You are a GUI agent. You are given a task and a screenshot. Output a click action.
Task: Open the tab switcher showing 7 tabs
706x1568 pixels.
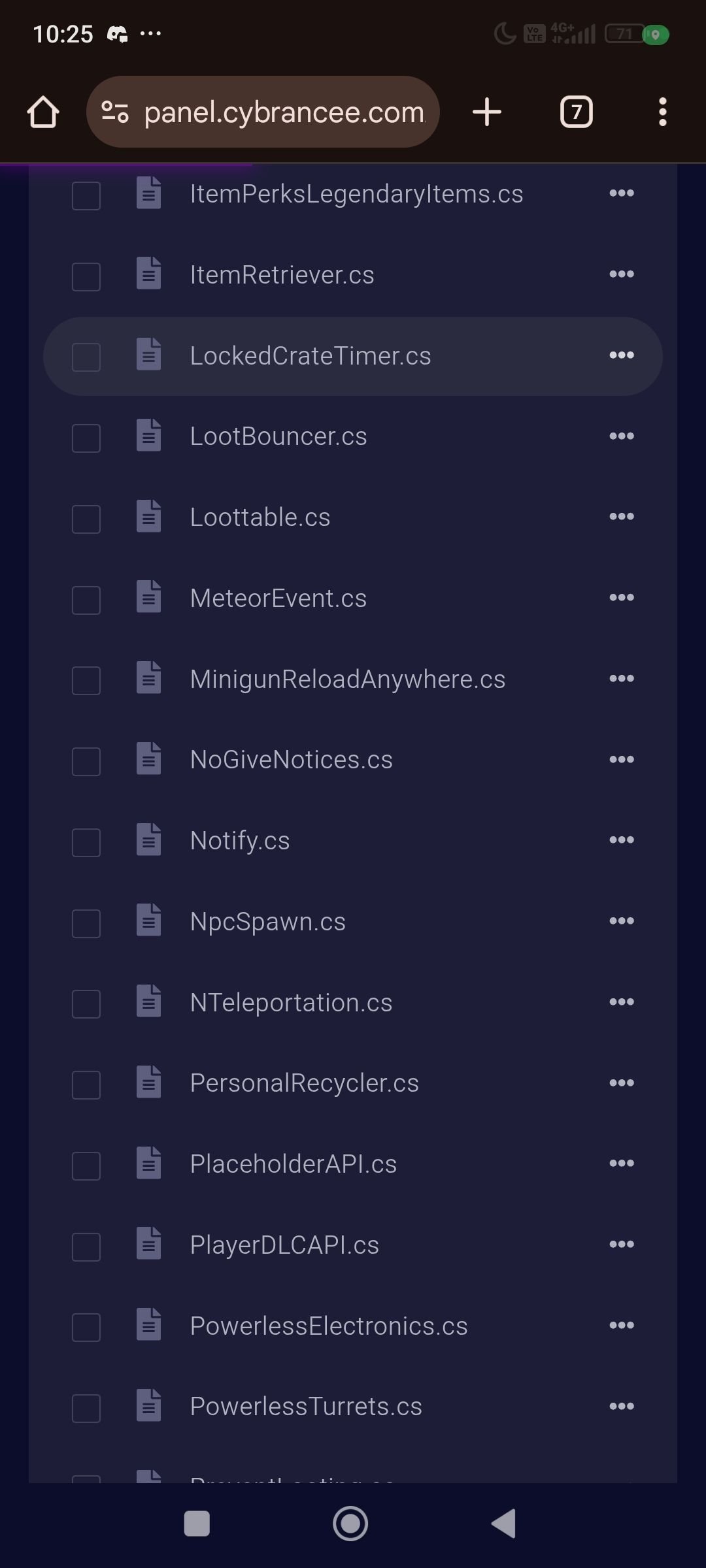coord(577,112)
